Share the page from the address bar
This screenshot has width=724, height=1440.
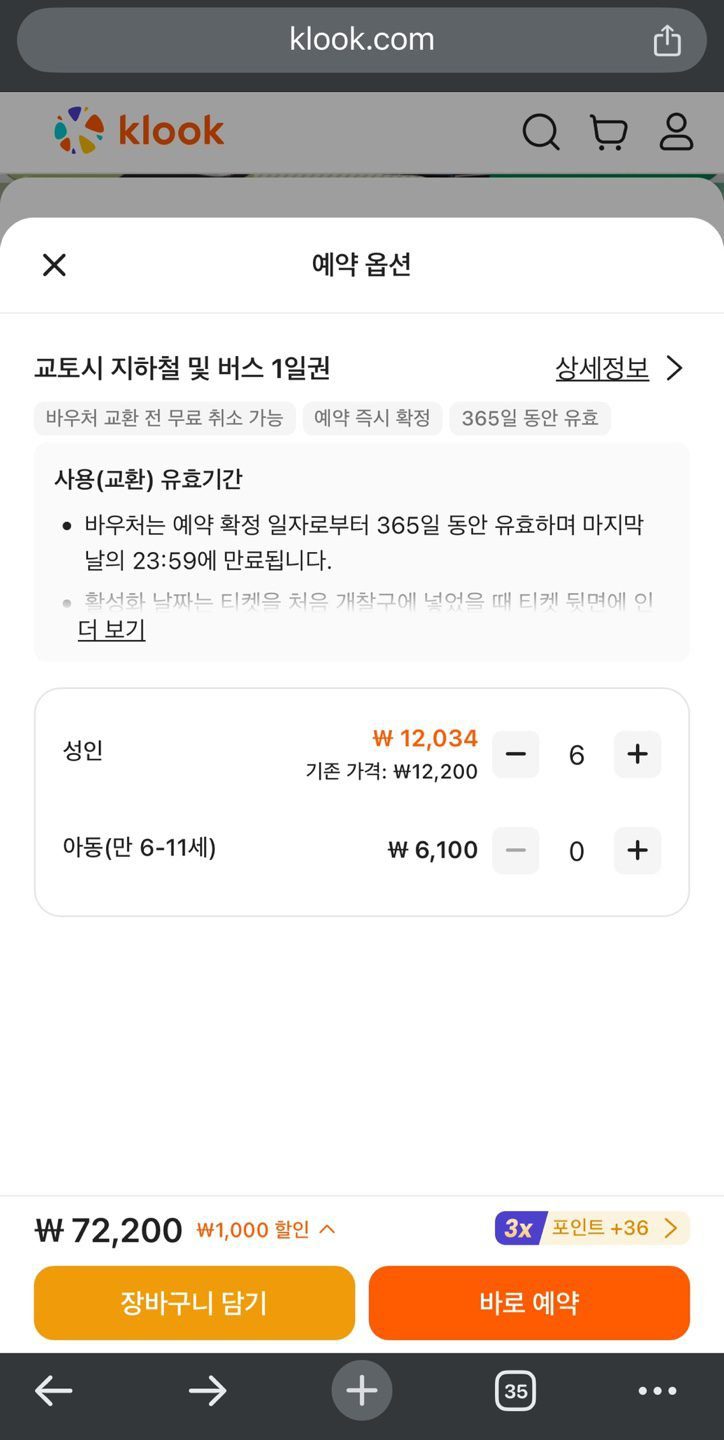pyautogui.click(x=667, y=41)
